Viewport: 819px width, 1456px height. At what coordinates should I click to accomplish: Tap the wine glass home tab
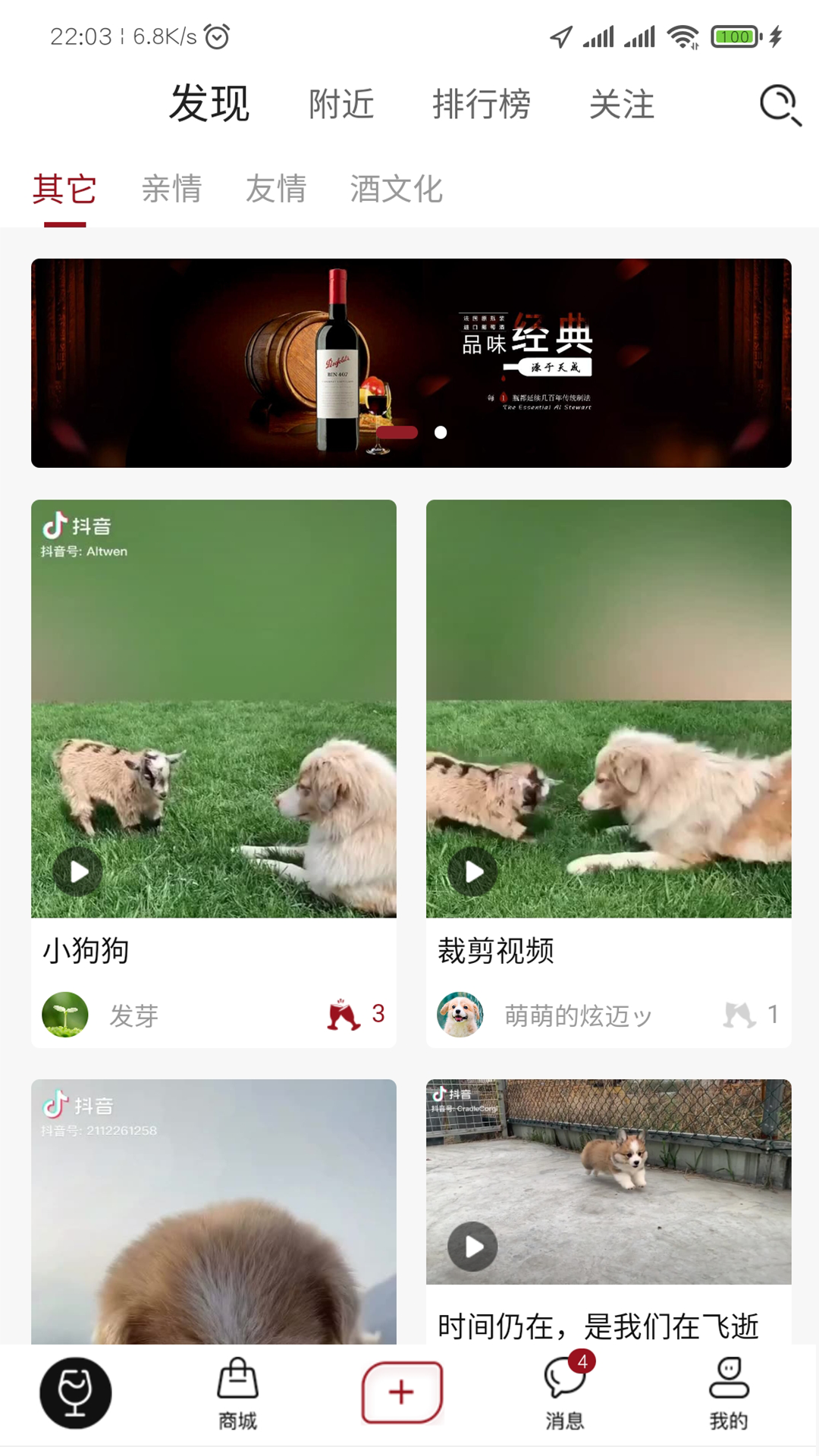pyautogui.click(x=75, y=1392)
